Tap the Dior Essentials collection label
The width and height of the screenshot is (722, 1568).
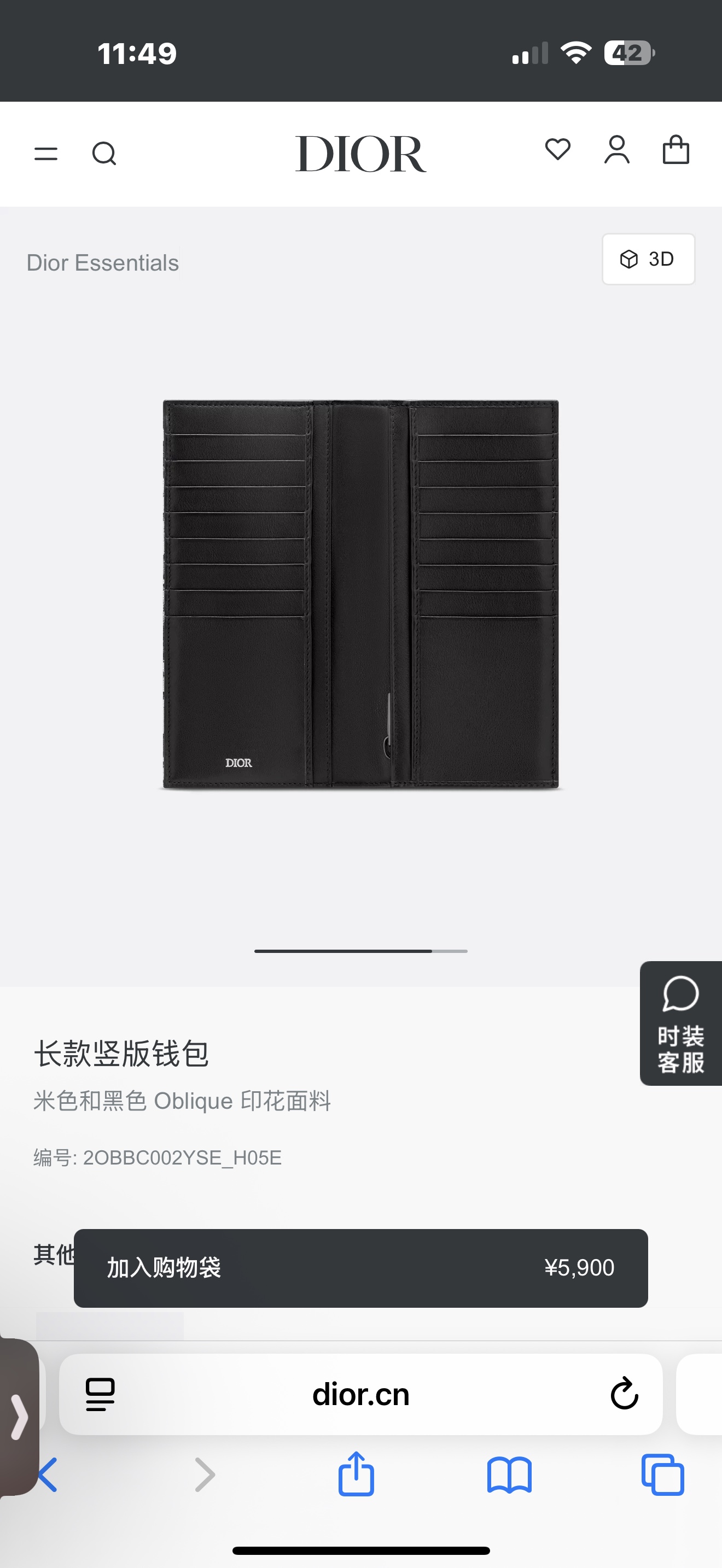point(103,263)
